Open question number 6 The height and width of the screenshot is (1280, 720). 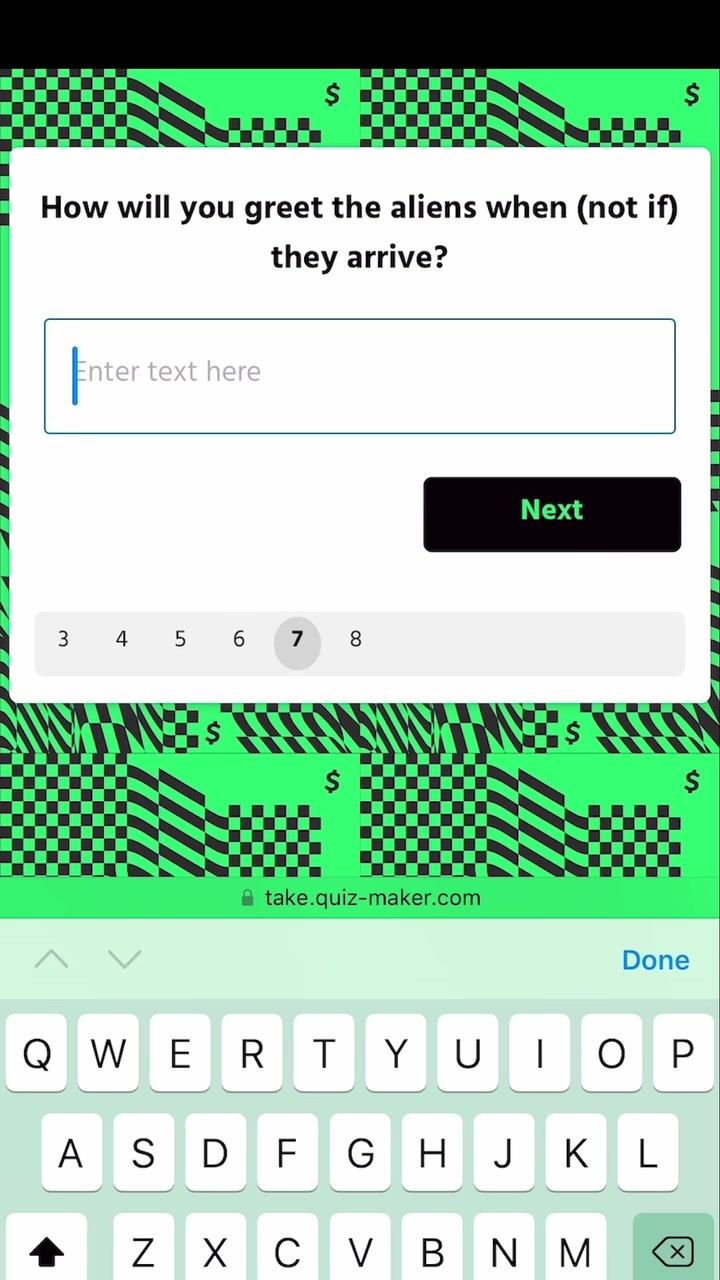(x=239, y=640)
